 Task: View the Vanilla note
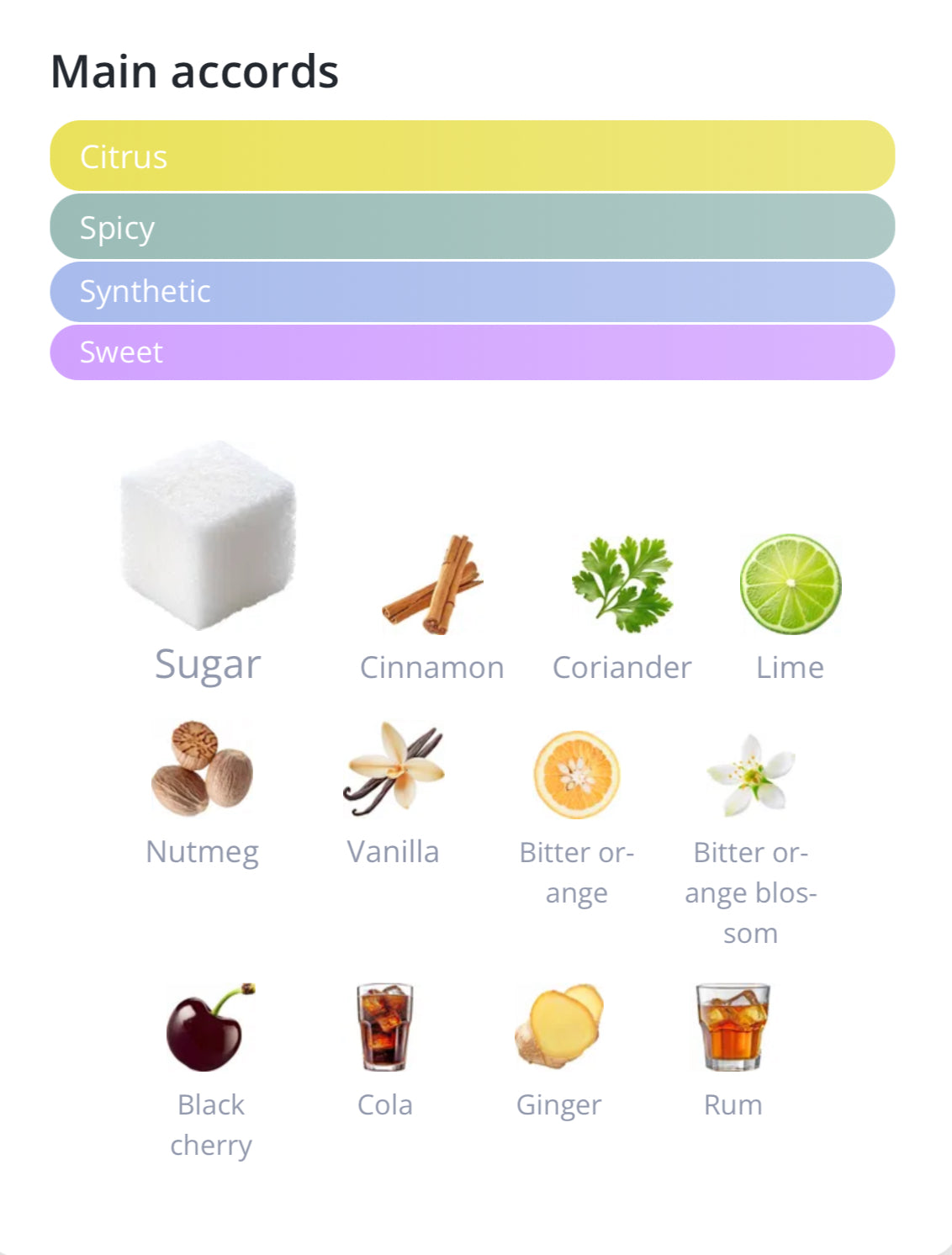coord(393,770)
